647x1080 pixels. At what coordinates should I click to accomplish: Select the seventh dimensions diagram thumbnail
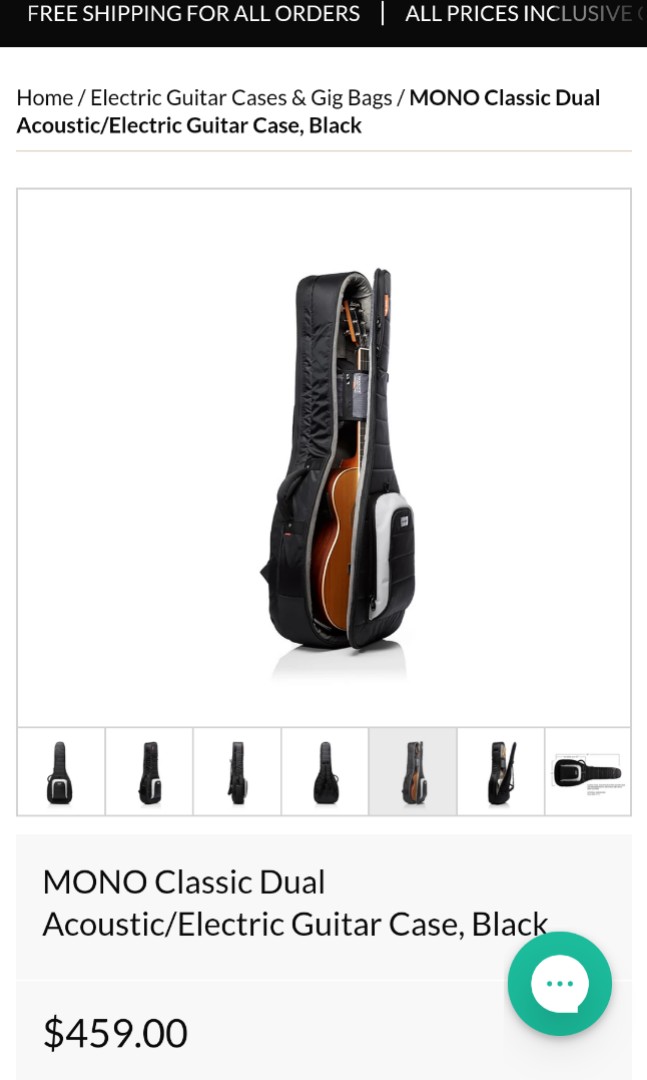click(588, 771)
